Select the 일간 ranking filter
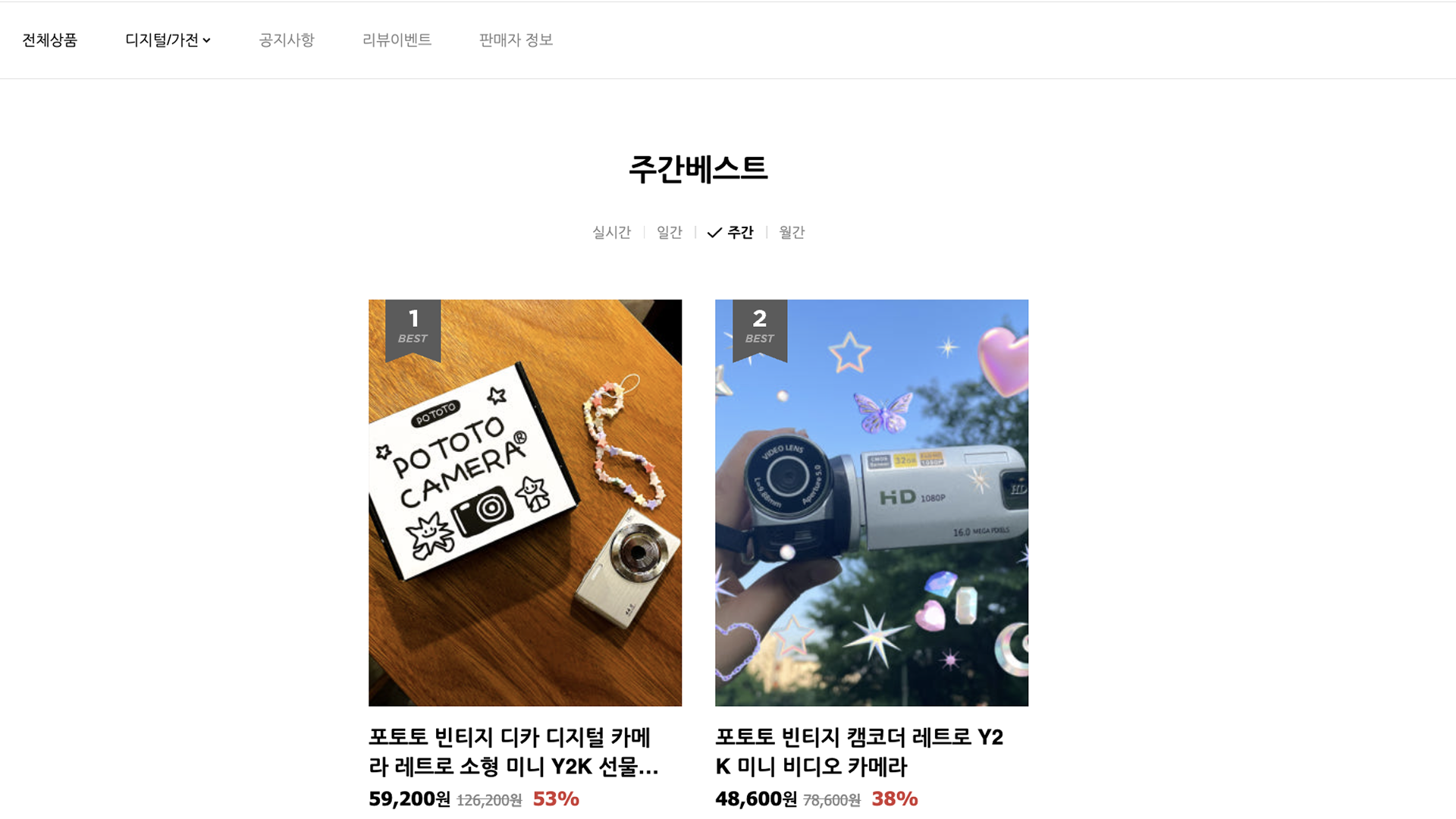The width and height of the screenshot is (1456, 819). [x=669, y=233]
